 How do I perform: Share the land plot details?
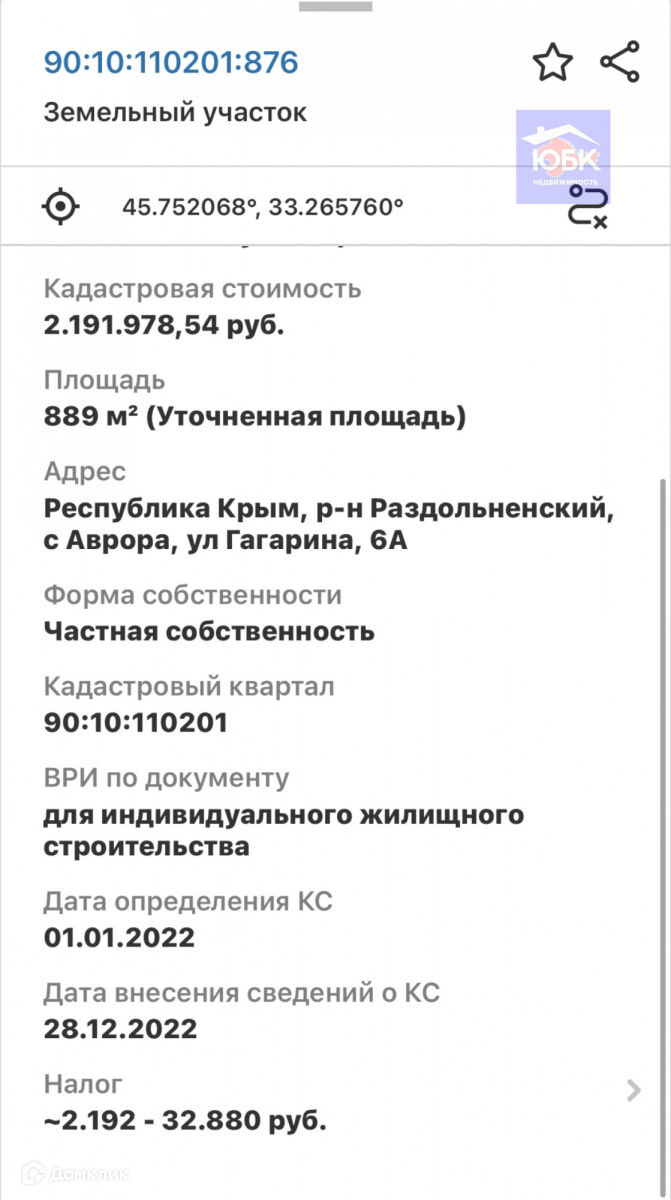620,62
